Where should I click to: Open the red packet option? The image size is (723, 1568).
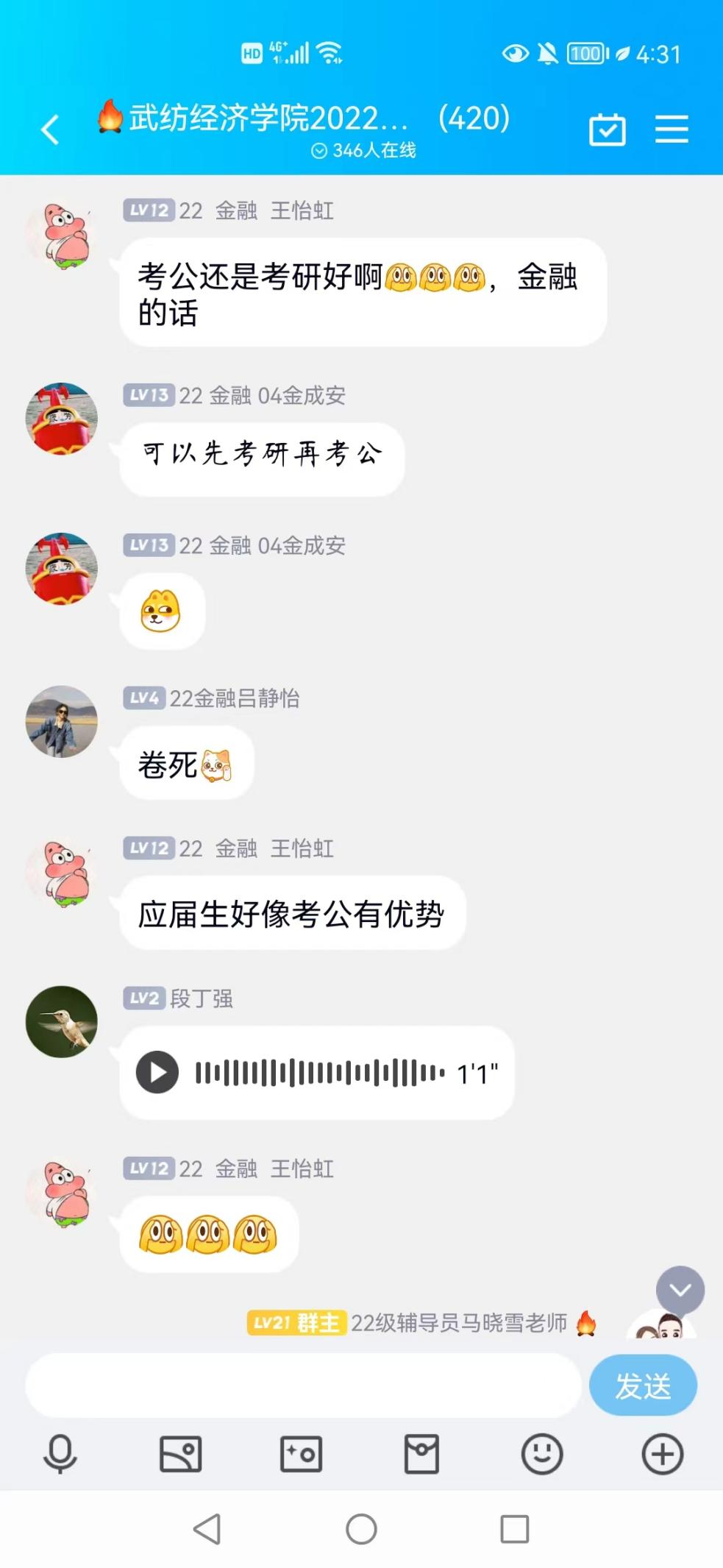421,1454
